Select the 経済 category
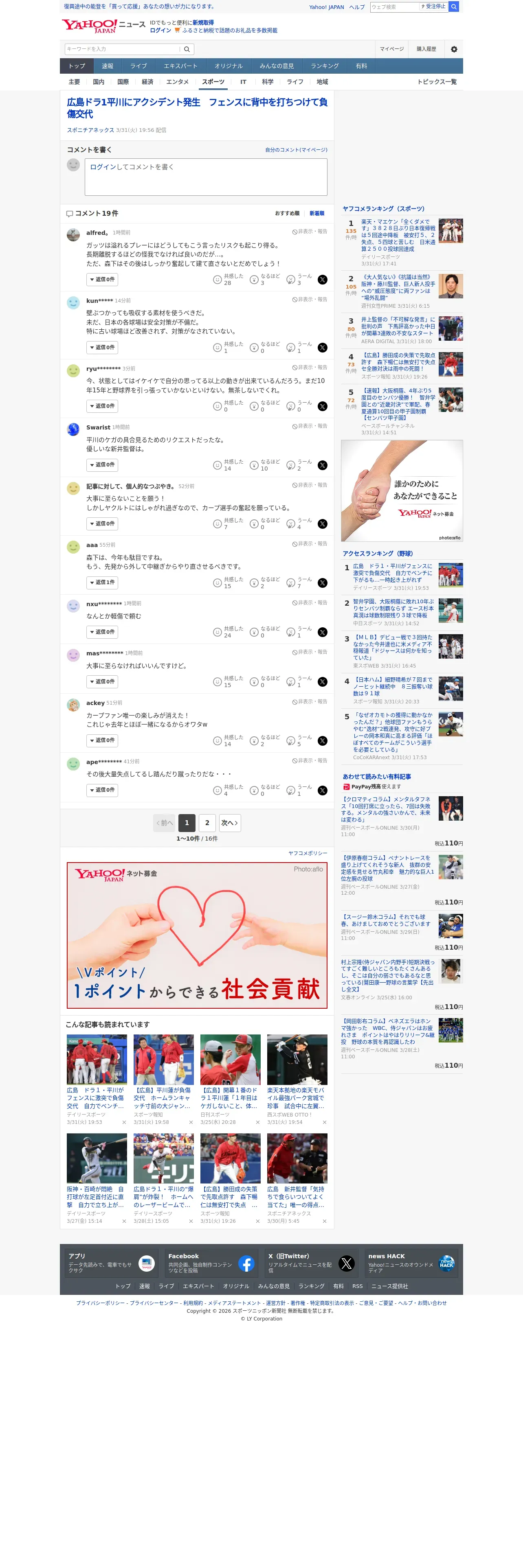This screenshot has width=523, height=1568. [147, 81]
